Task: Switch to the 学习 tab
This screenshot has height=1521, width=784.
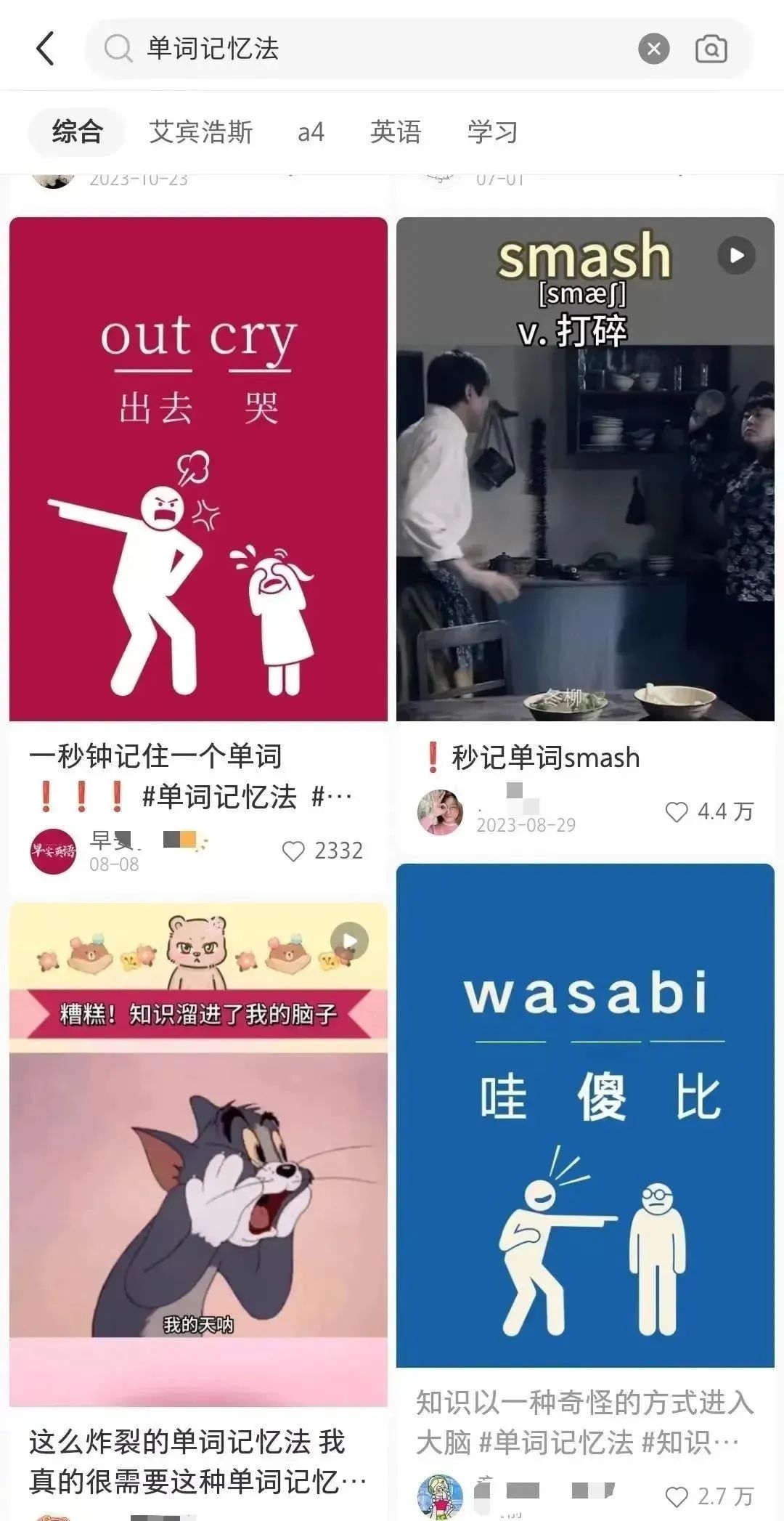Action: [493, 132]
